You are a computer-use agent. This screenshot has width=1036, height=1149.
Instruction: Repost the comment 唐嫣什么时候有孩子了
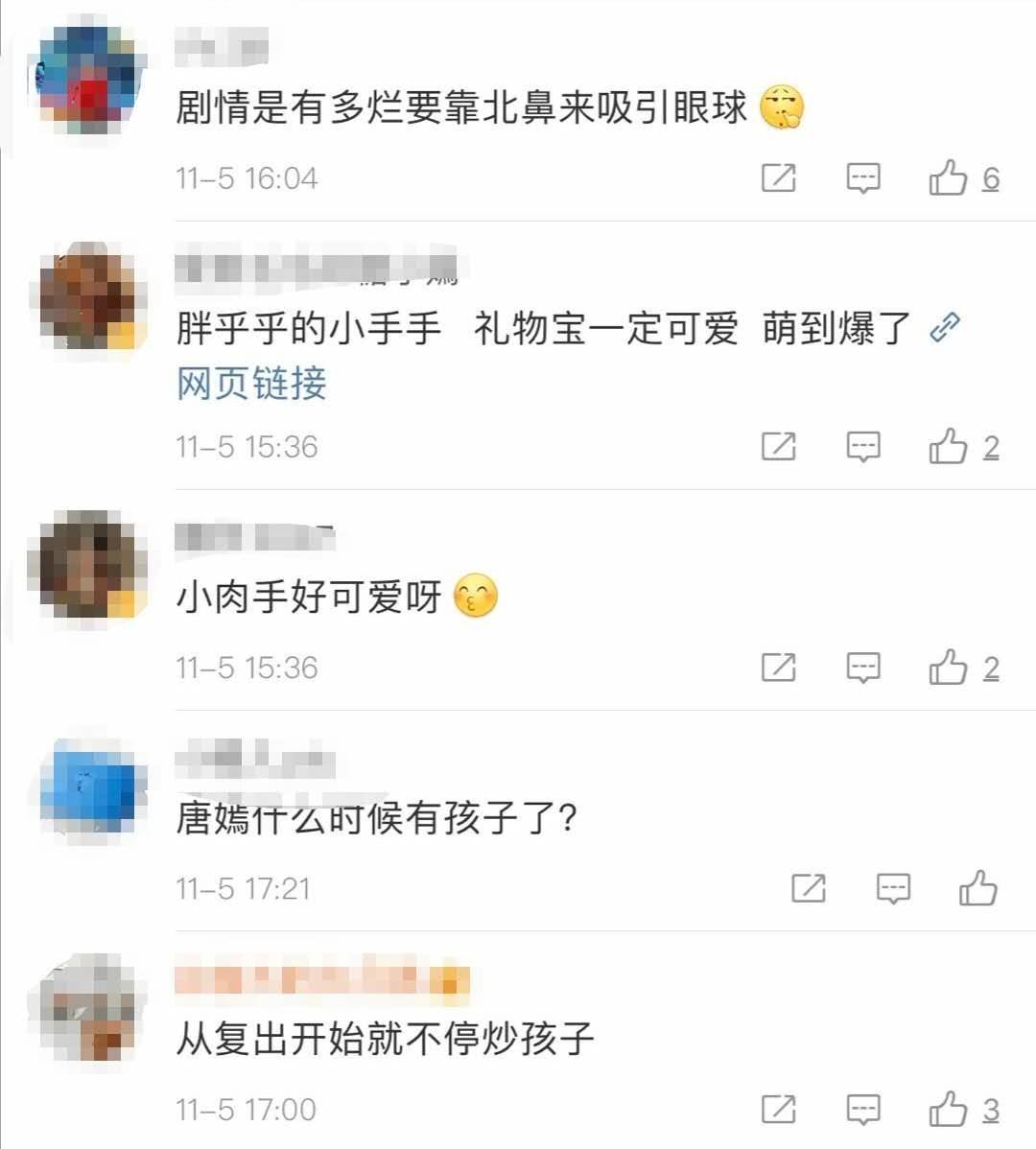809,889
